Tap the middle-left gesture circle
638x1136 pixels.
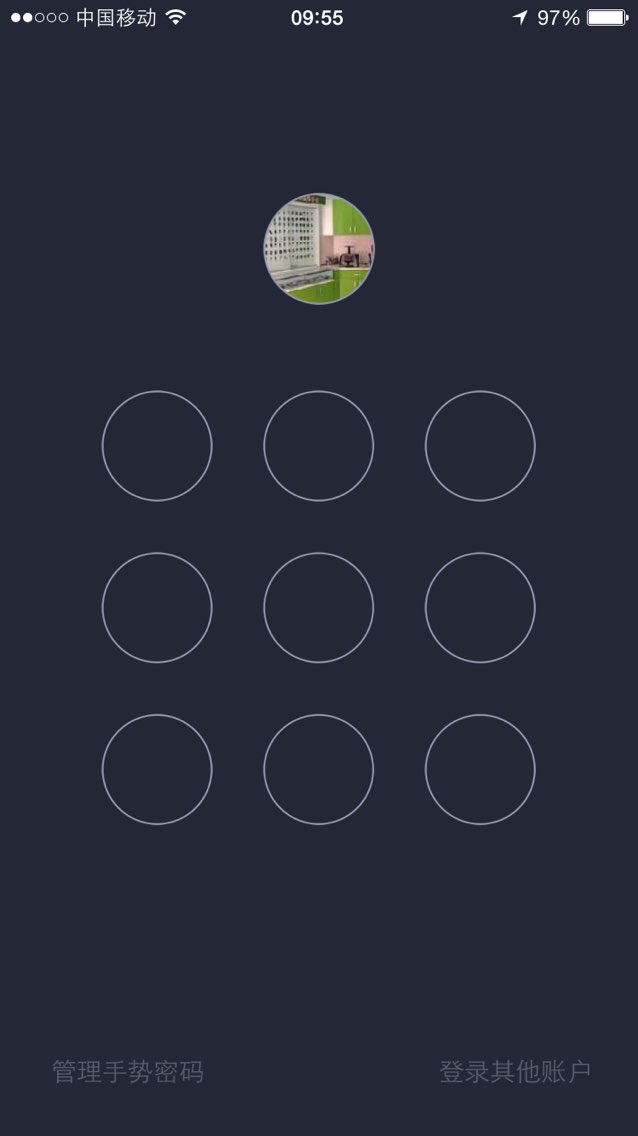(x=157, y=607)
